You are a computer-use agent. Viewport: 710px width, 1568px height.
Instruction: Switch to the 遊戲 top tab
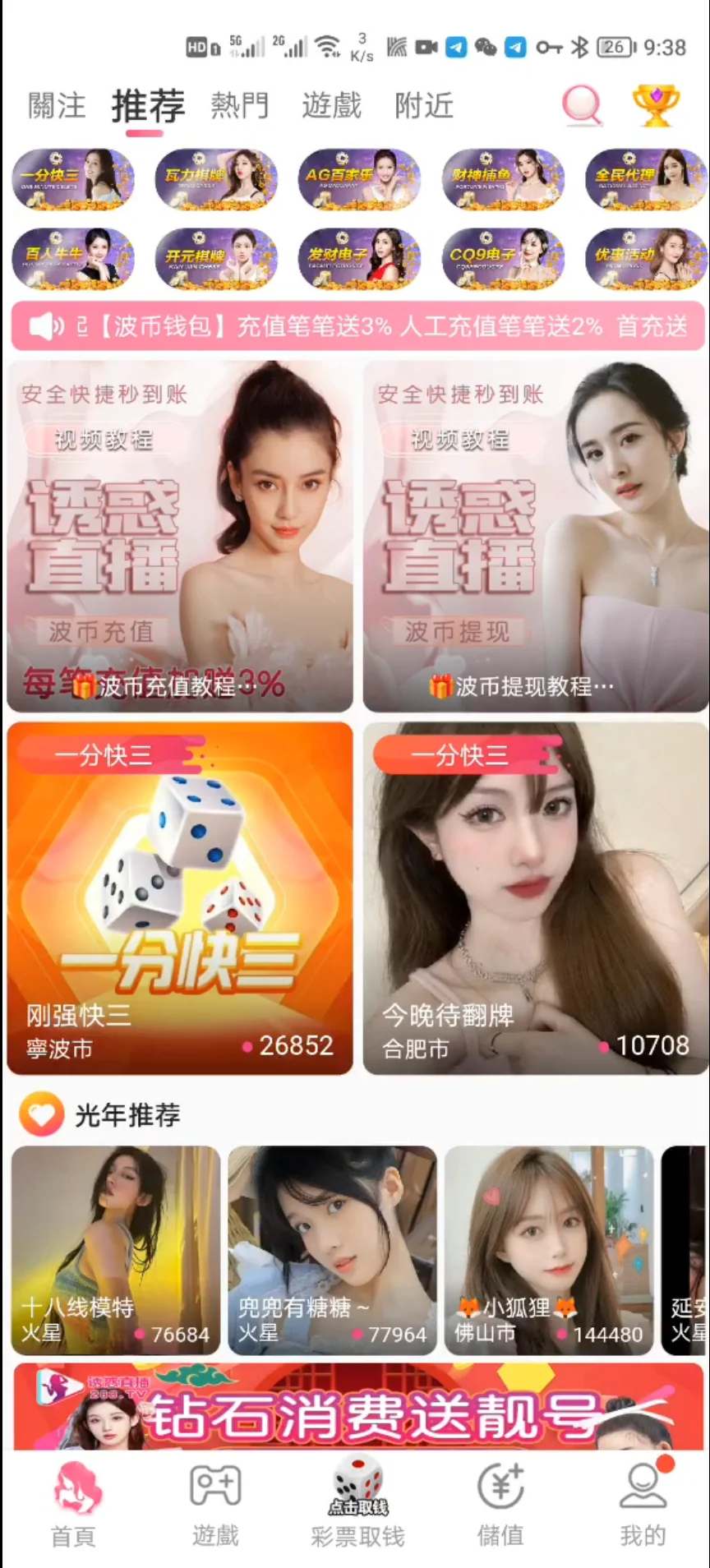pyautogui.click(x=332, y=106)
